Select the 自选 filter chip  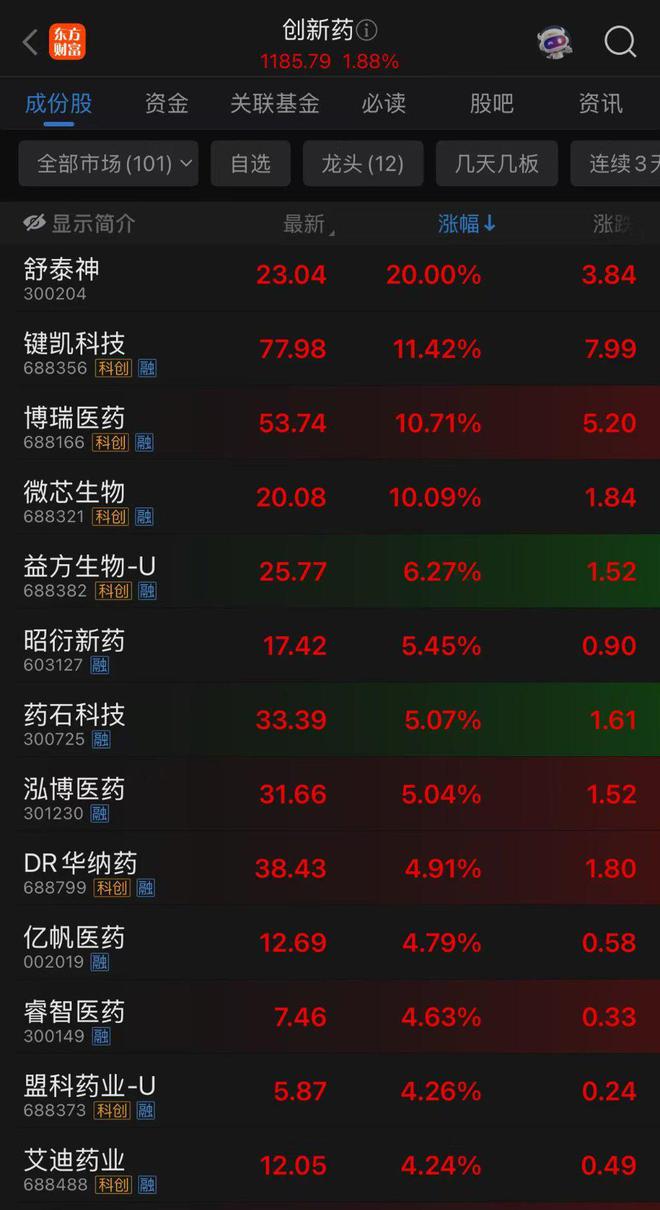click(x=250, y=163)
